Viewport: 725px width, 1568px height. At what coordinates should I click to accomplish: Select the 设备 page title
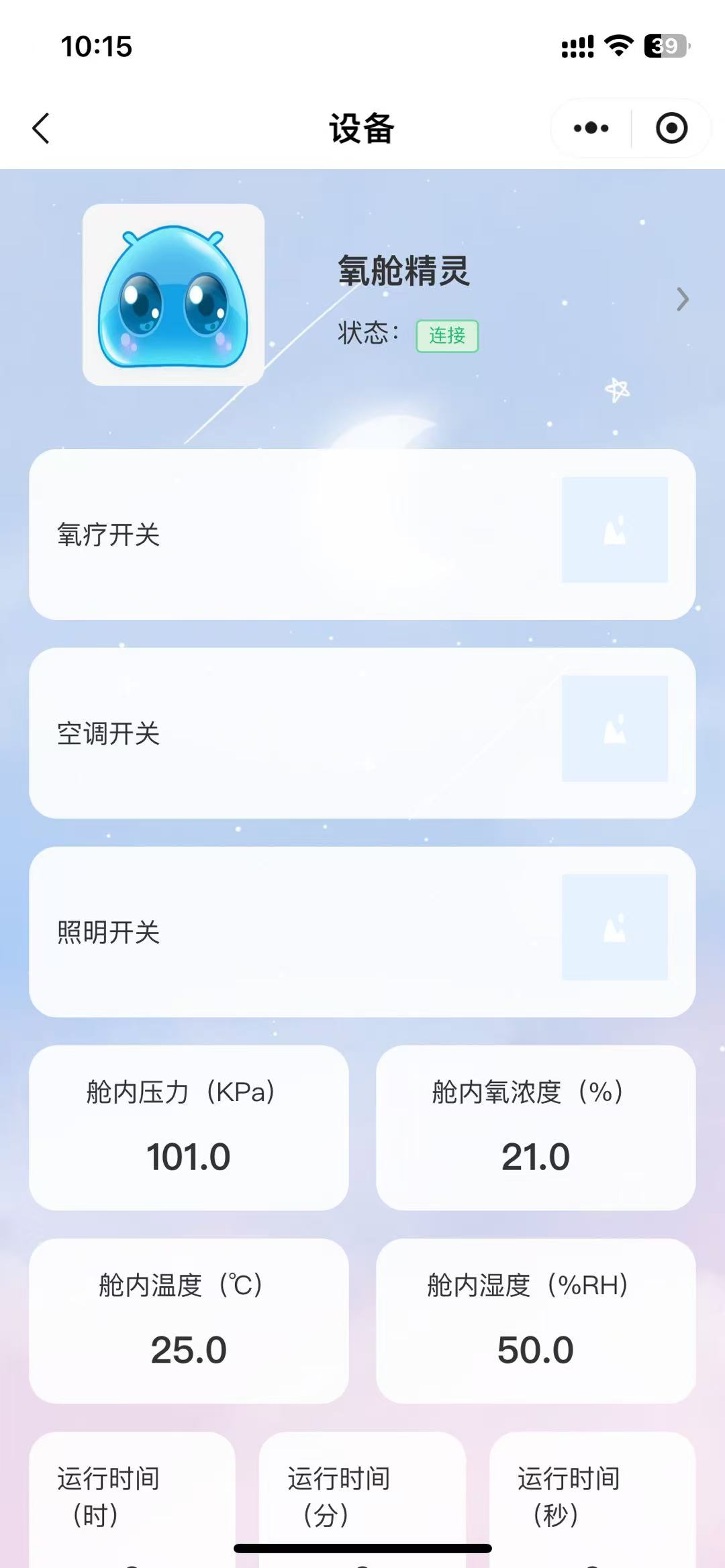coord(362,128)
